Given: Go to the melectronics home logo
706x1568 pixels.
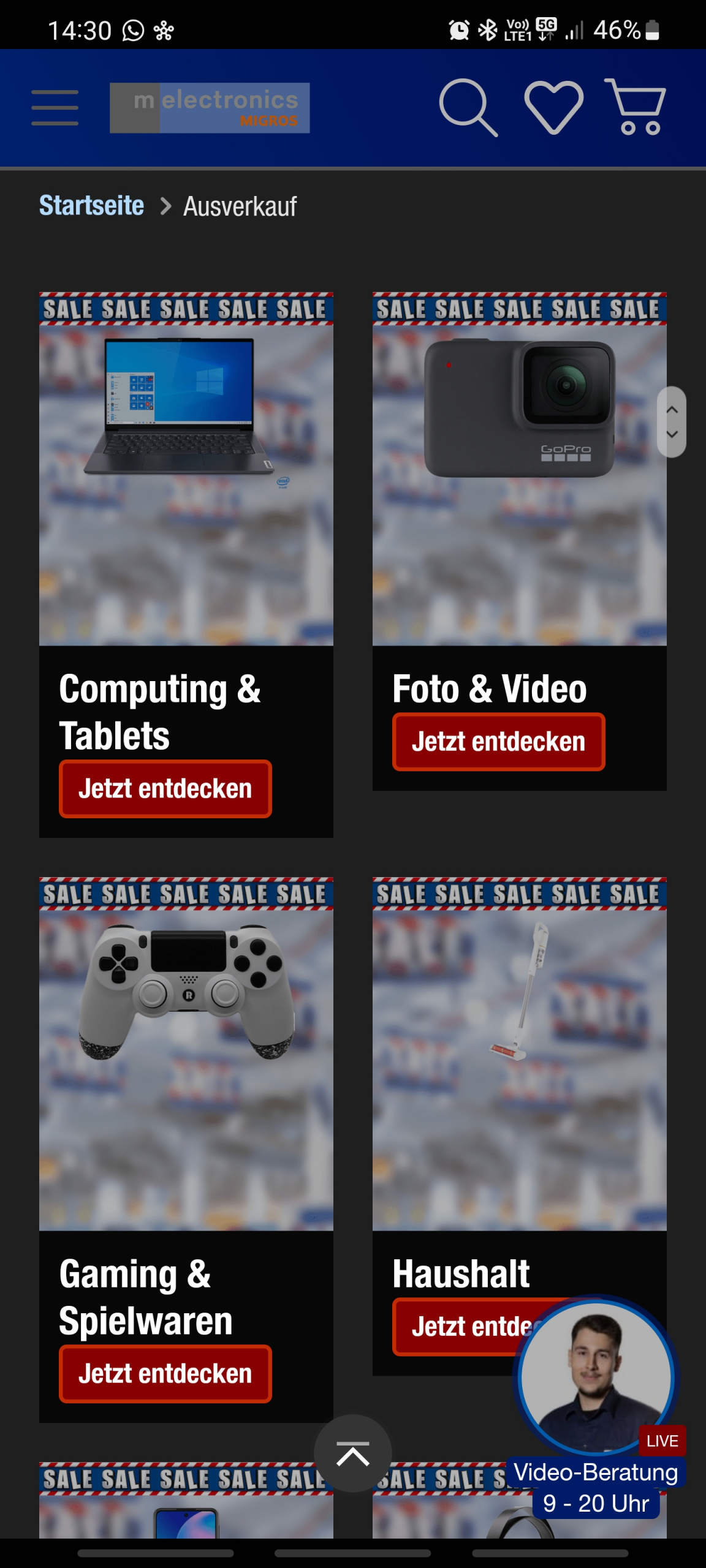Looking at the screenshot, I should (210, 108).
